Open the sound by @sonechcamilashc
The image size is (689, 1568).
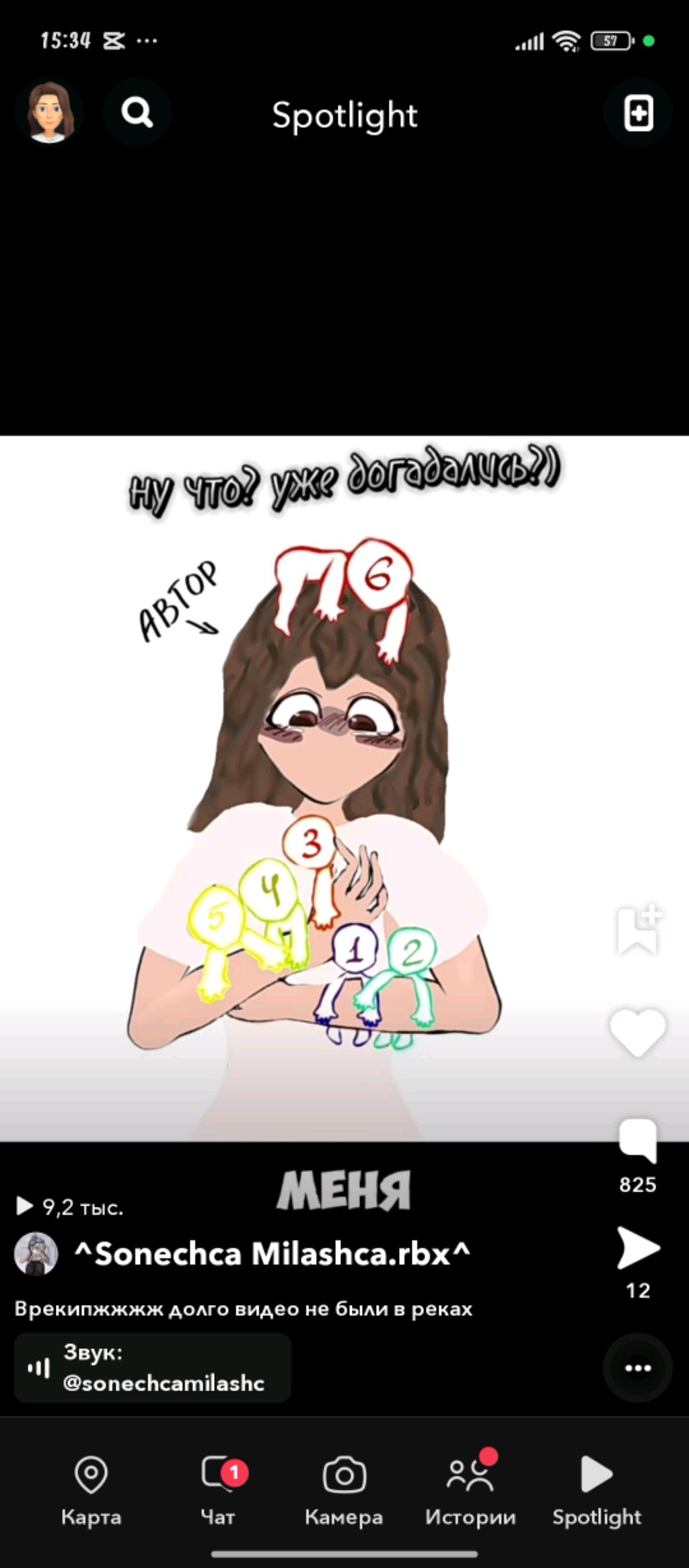coord(153,1368)
